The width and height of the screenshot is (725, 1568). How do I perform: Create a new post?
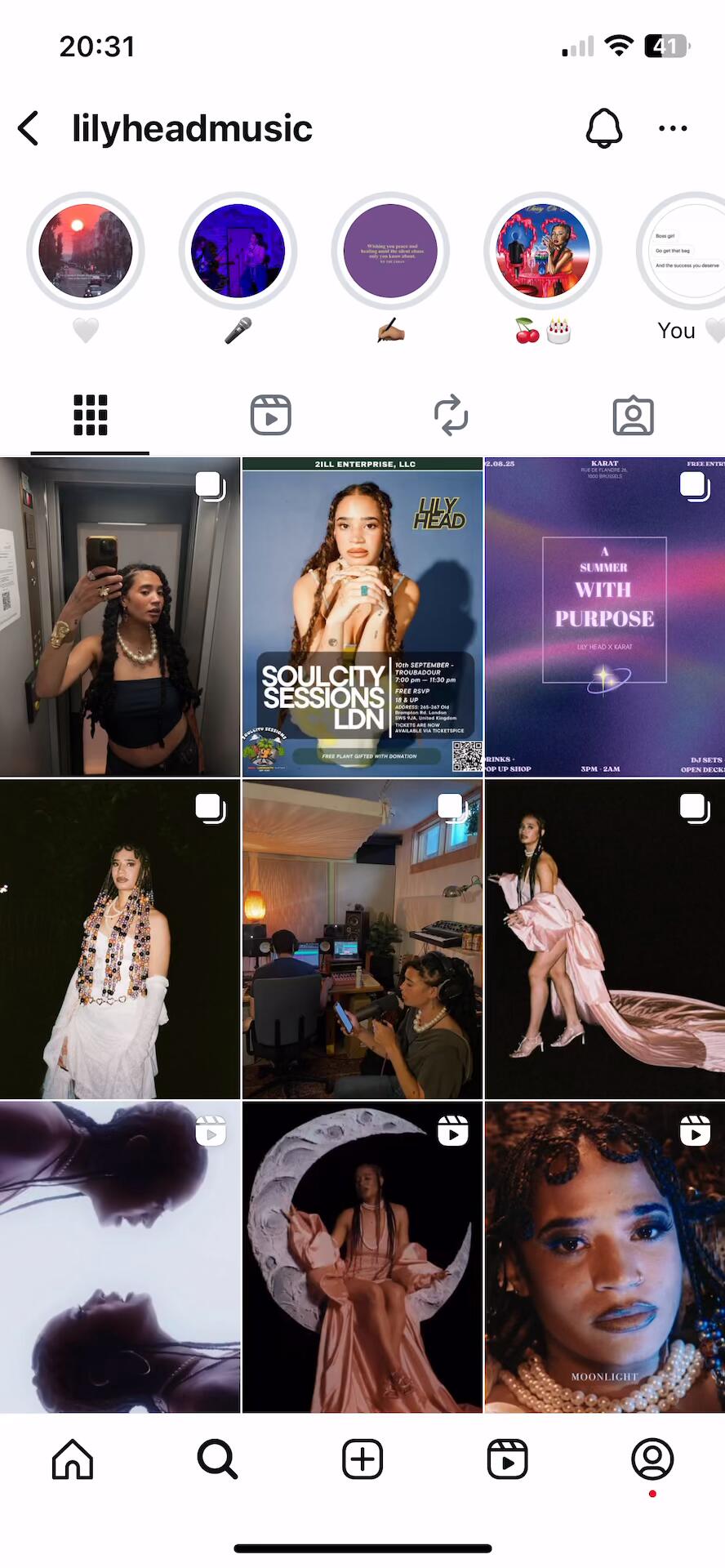pyautogui.click(x=362, y=1459)
